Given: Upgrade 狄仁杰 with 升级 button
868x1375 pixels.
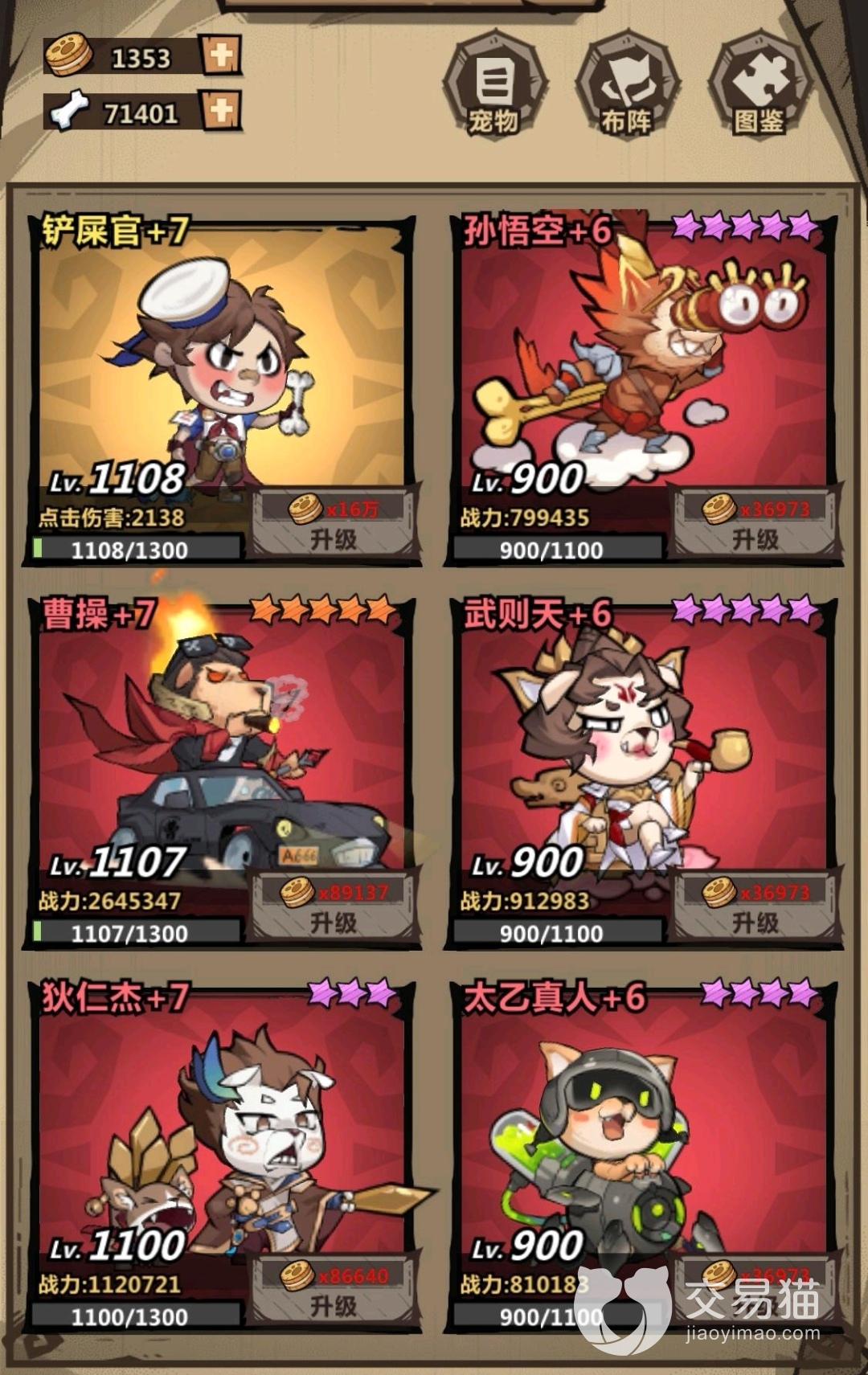Looking at the screenshot, I should click(x=334, y=1291).
